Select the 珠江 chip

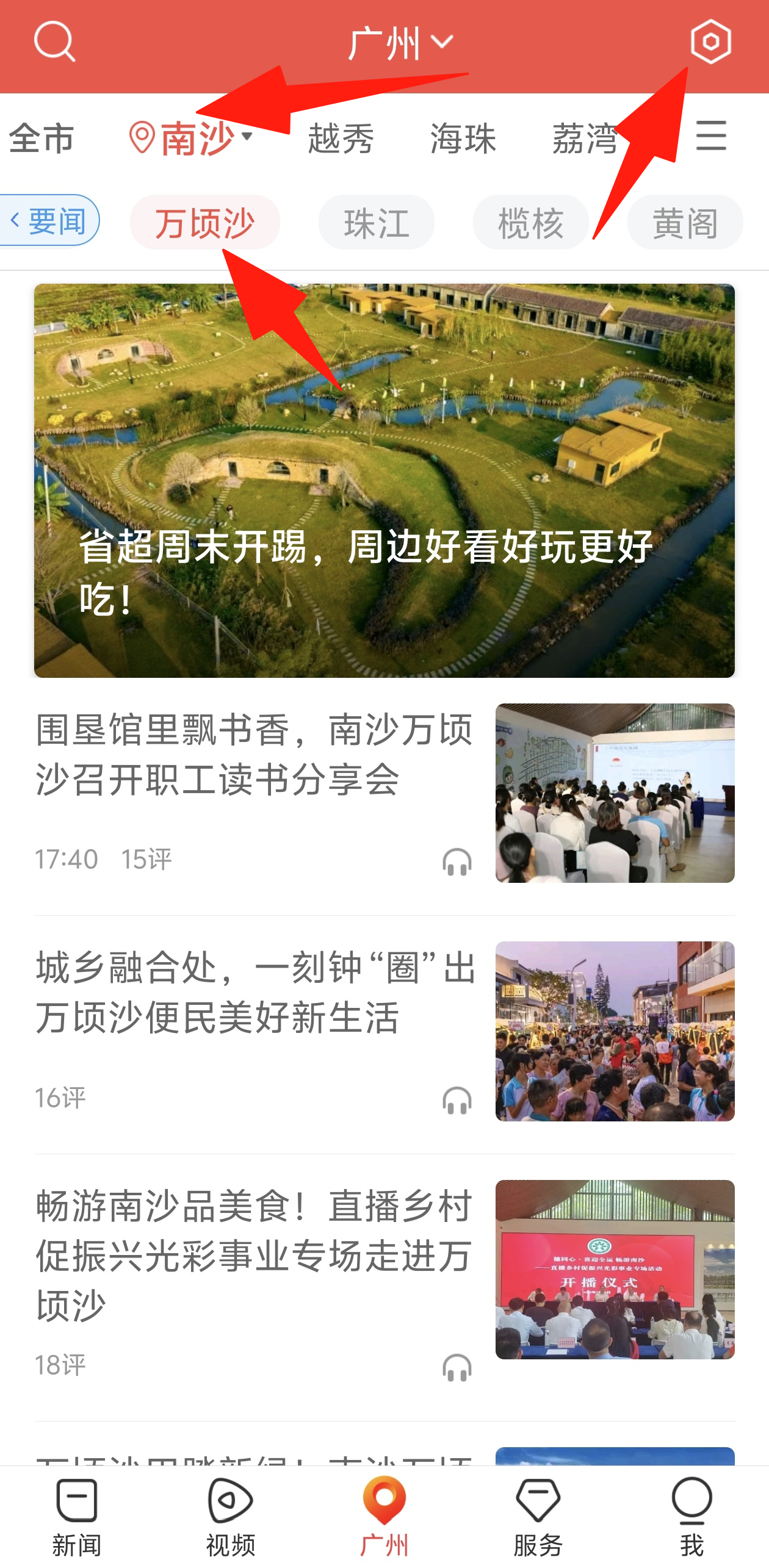376,222
